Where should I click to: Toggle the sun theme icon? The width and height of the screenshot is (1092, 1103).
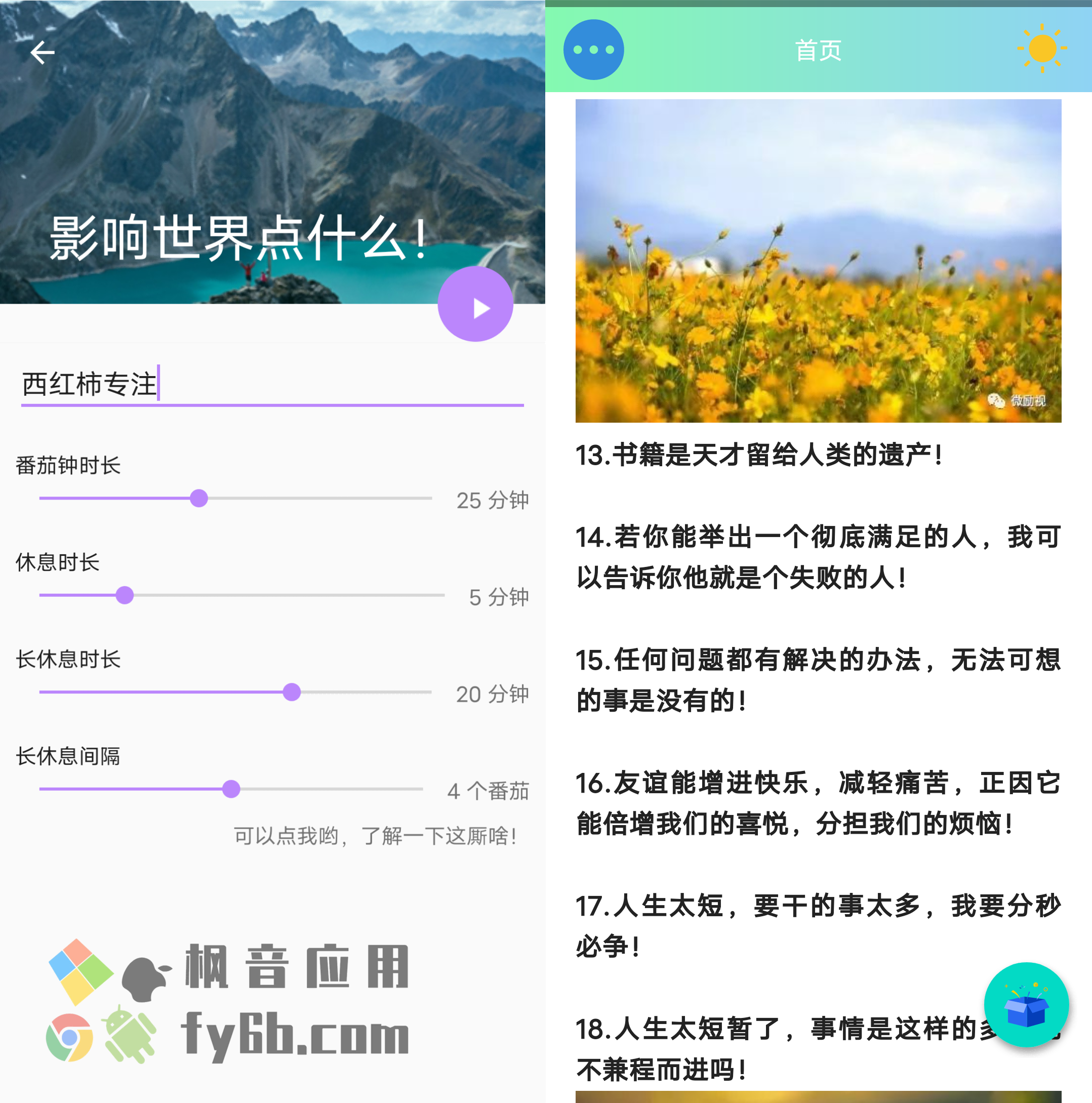1042,49
